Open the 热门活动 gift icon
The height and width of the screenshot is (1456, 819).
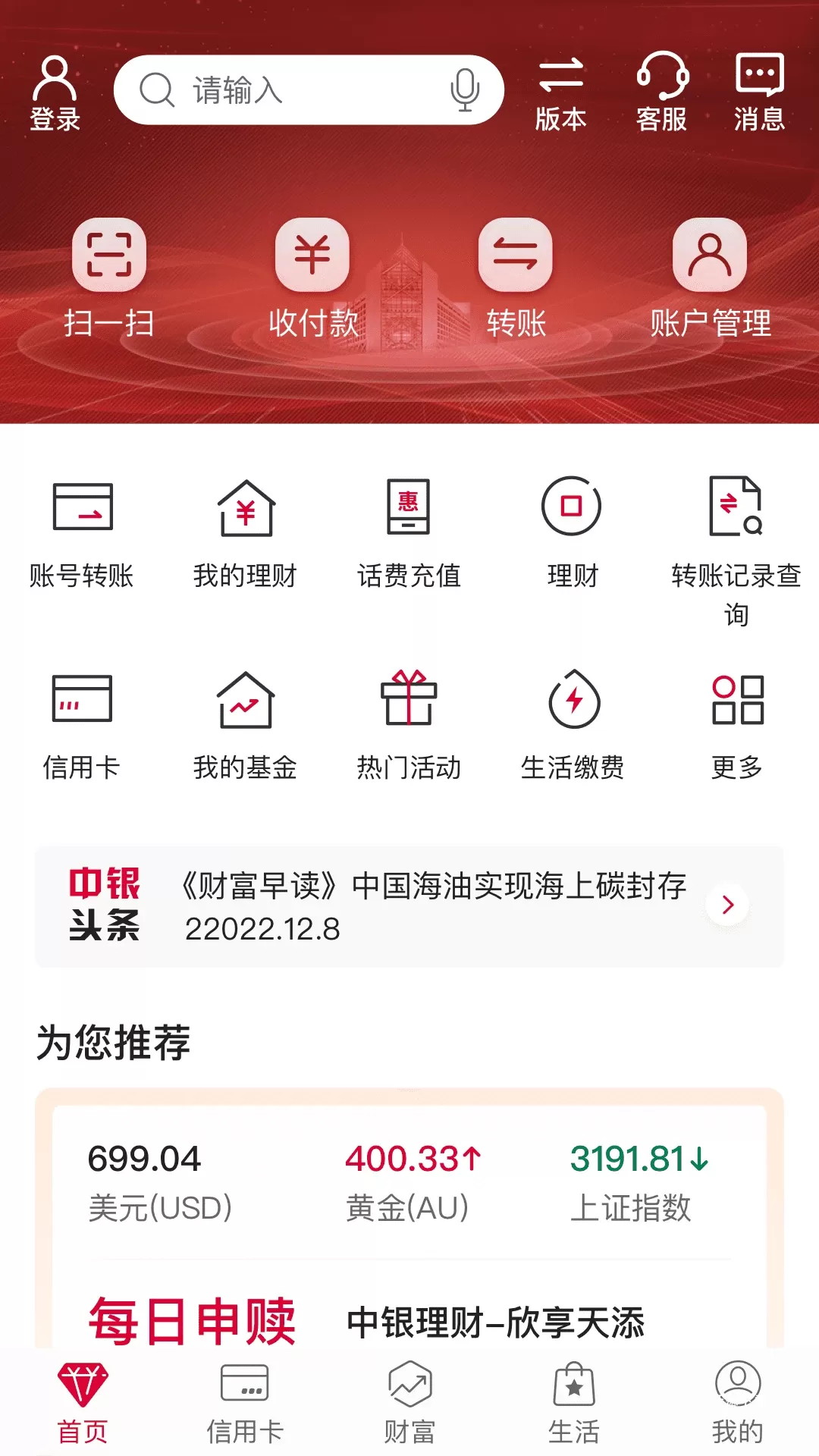click(x=409, y=709)
